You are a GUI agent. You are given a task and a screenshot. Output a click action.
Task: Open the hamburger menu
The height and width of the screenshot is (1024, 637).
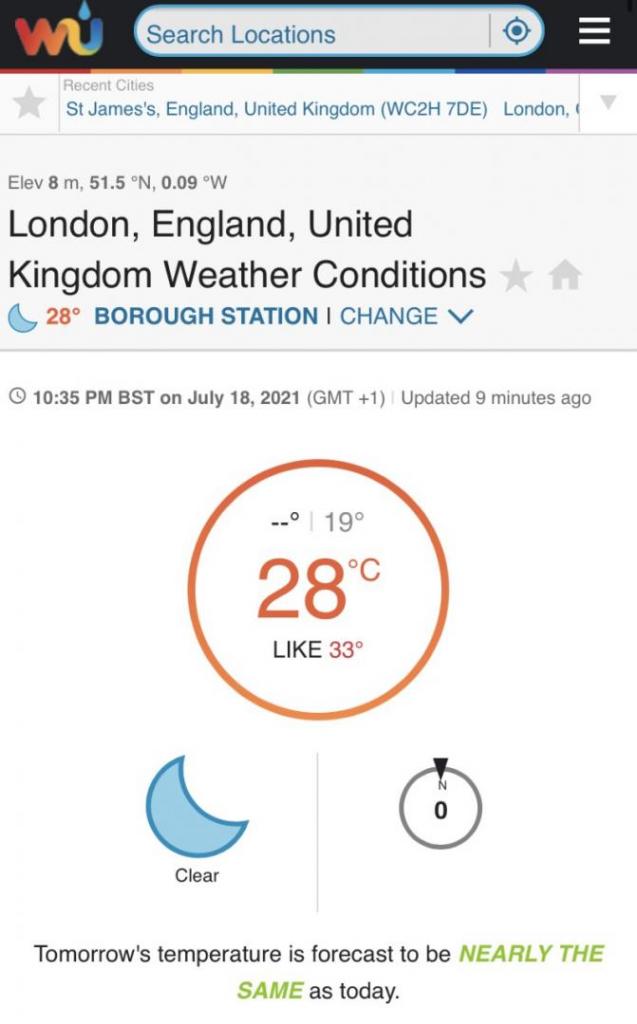click(x=594, y=33)
